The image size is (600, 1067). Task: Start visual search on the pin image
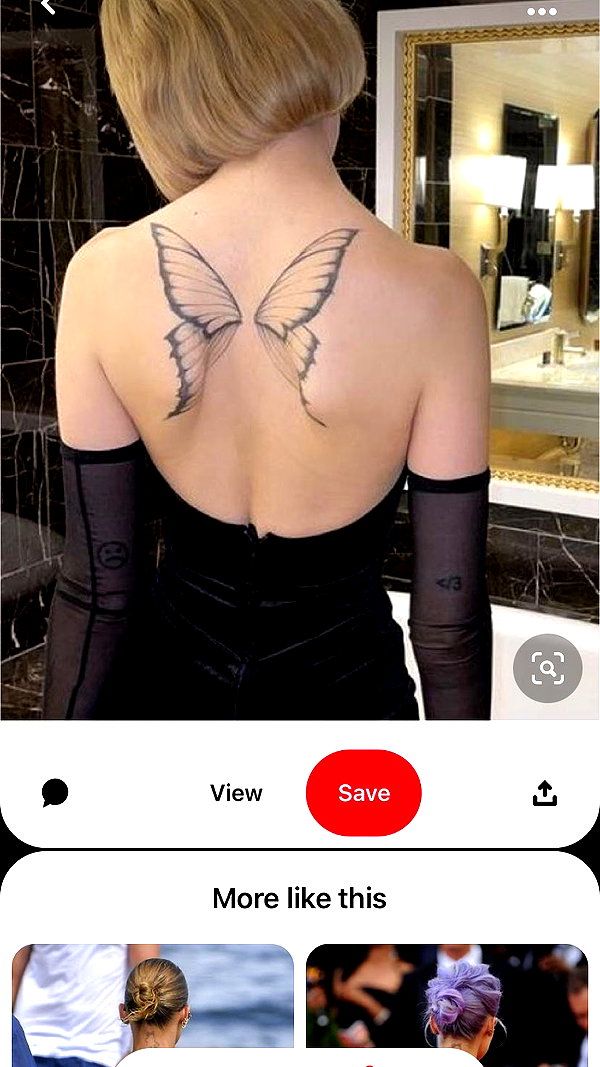(548, 668)
